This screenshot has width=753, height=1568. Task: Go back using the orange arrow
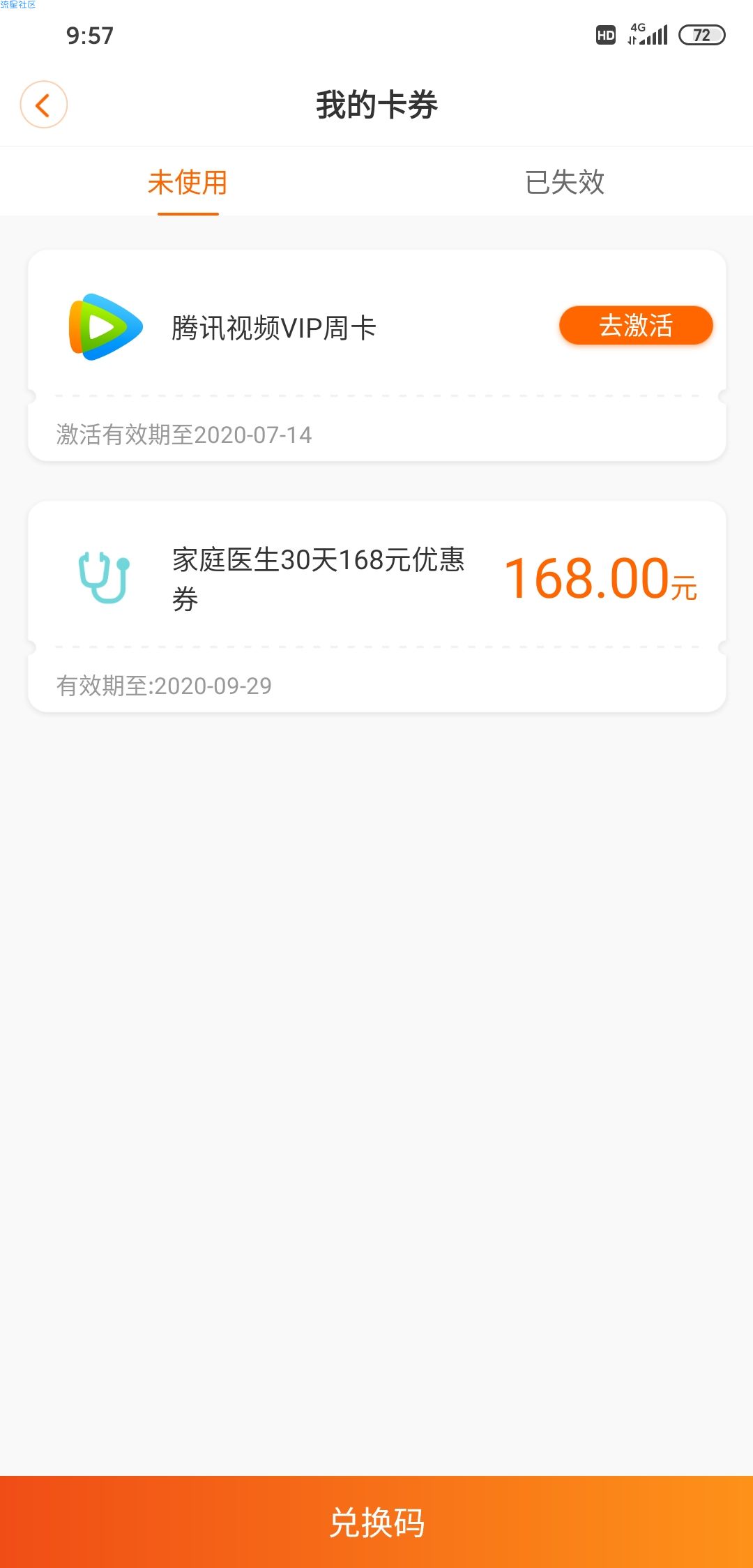coord(43,105)
